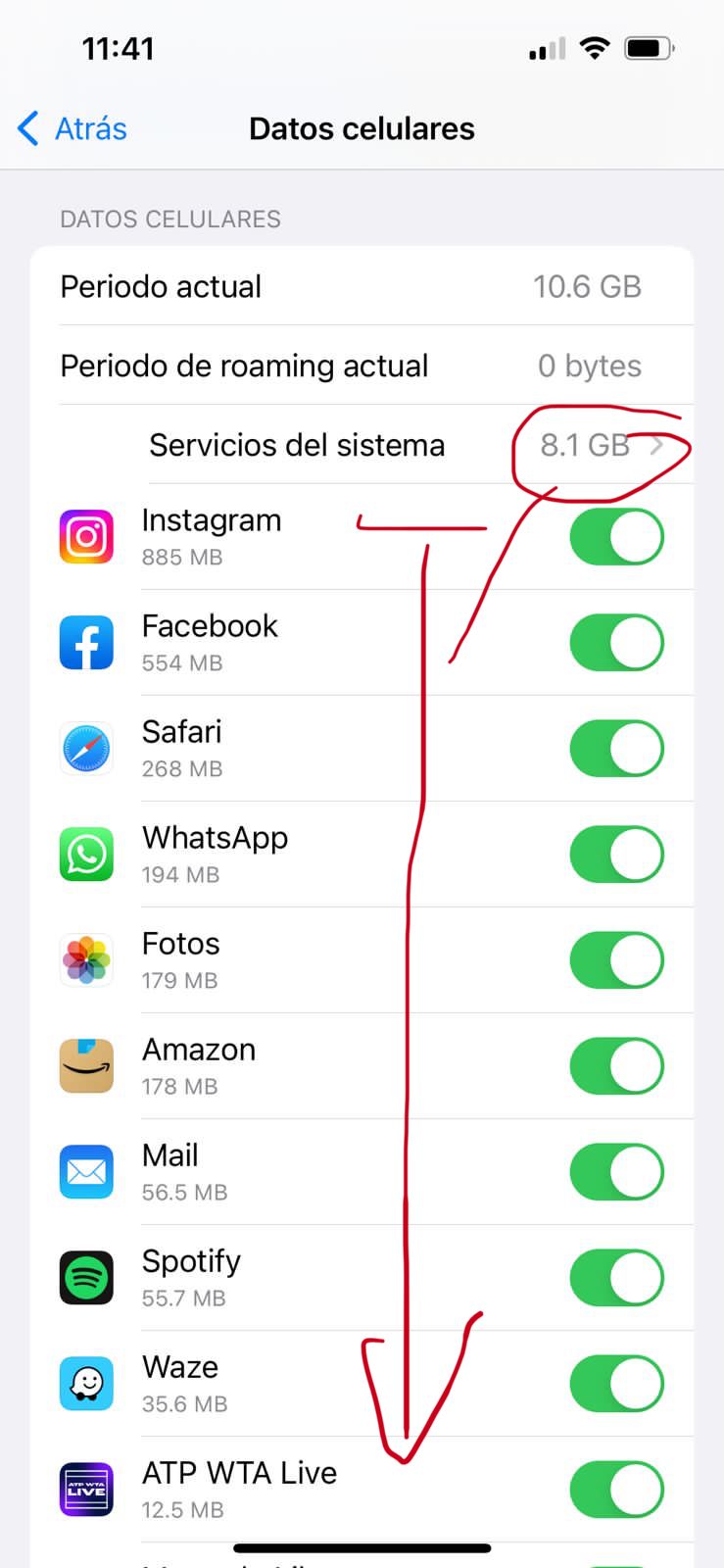The image size is (724, 1568).
Task: Switch off WhatsApp cellular data
Action: pos(617,855)
